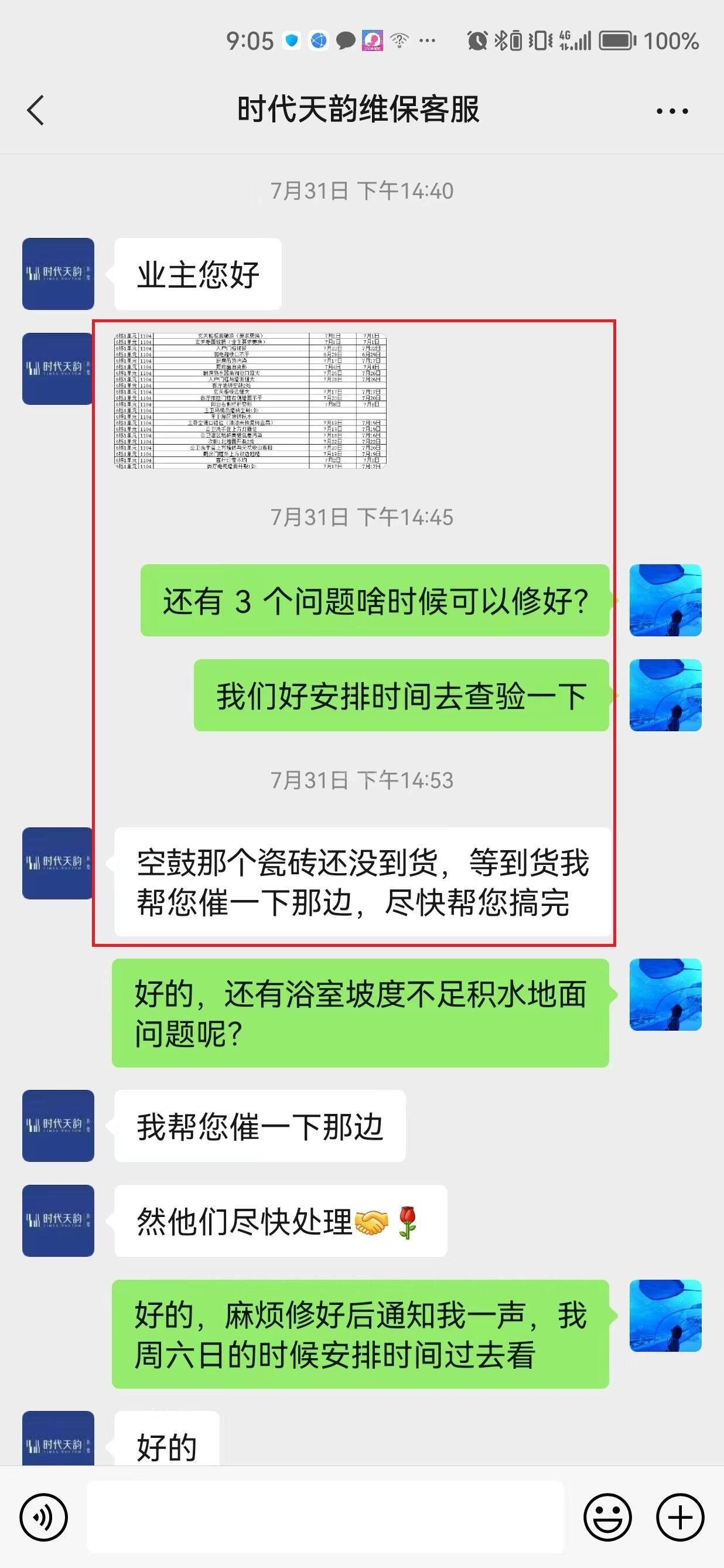
Task: Open the plus attachment menu
Action: pyautogui.click(x=680, y=1518)
